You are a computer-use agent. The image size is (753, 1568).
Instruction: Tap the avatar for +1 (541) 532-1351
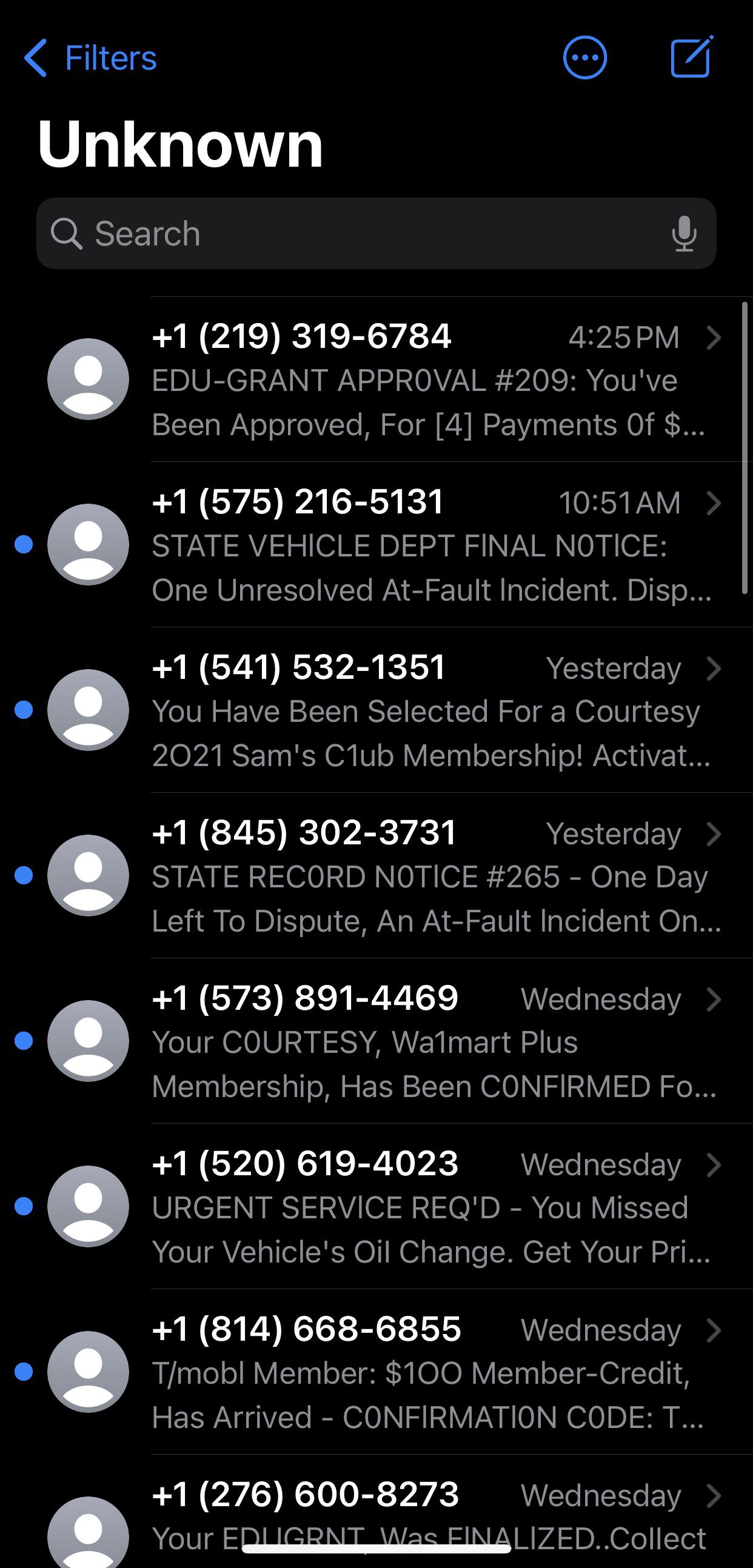[89, 710]
